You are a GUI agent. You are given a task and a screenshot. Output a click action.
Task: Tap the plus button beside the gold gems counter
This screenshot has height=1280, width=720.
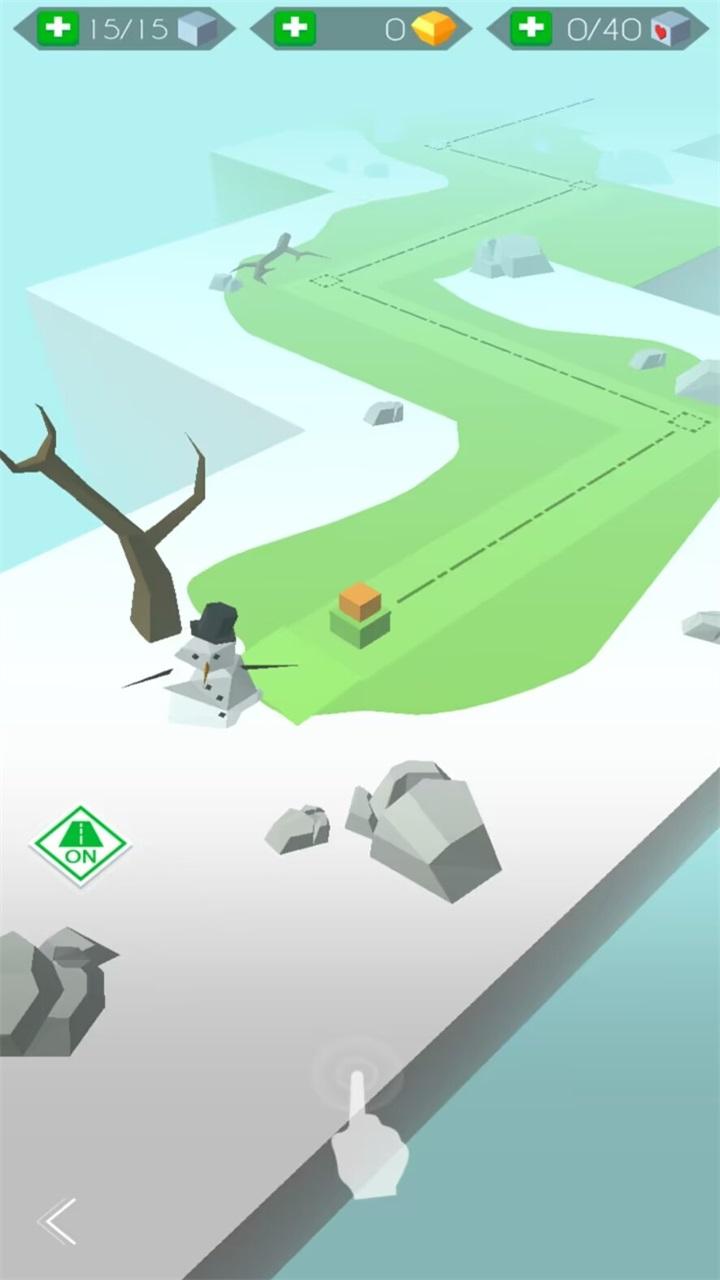294,29
